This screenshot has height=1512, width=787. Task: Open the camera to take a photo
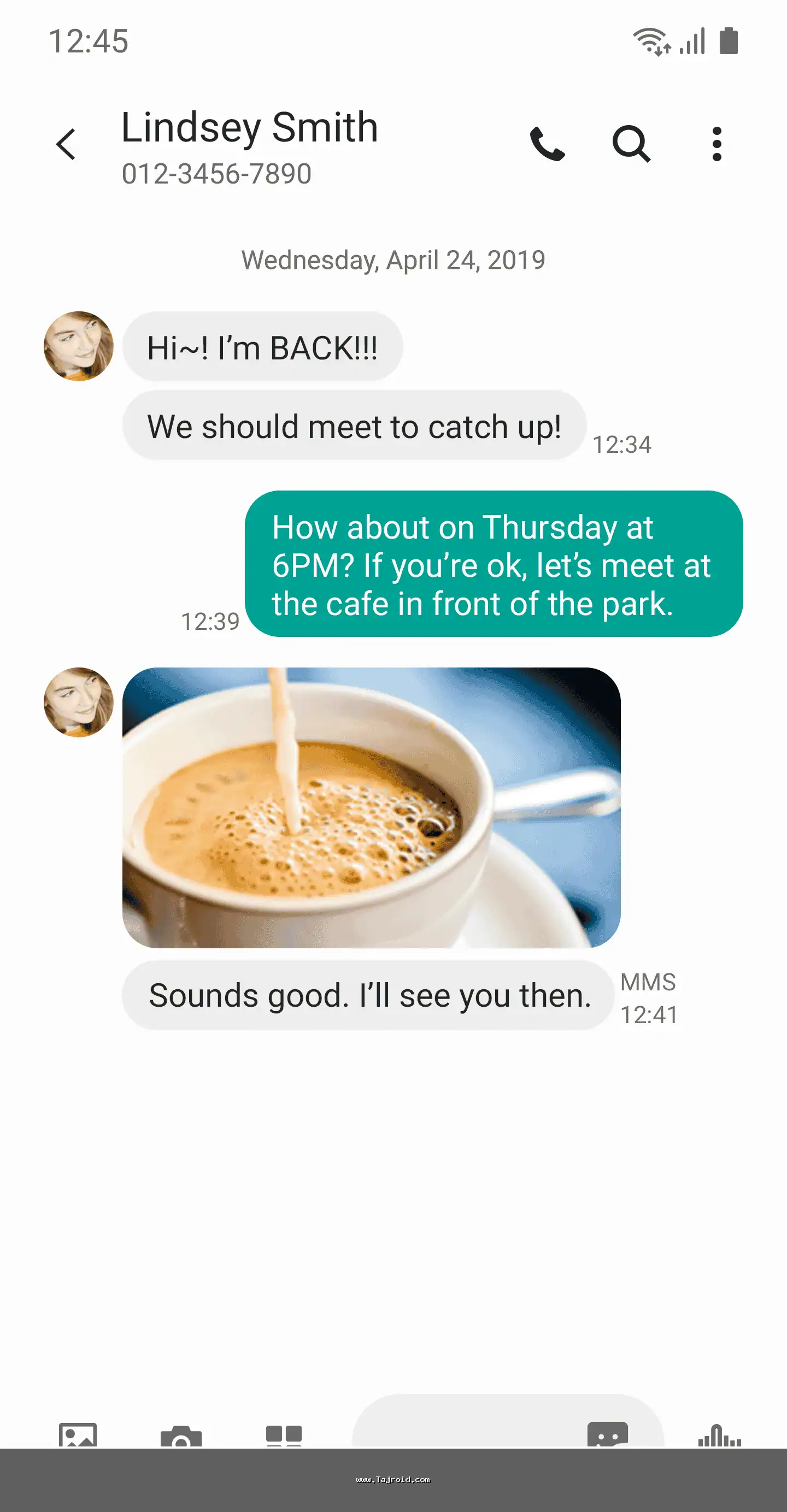(x=181, y=1436)
